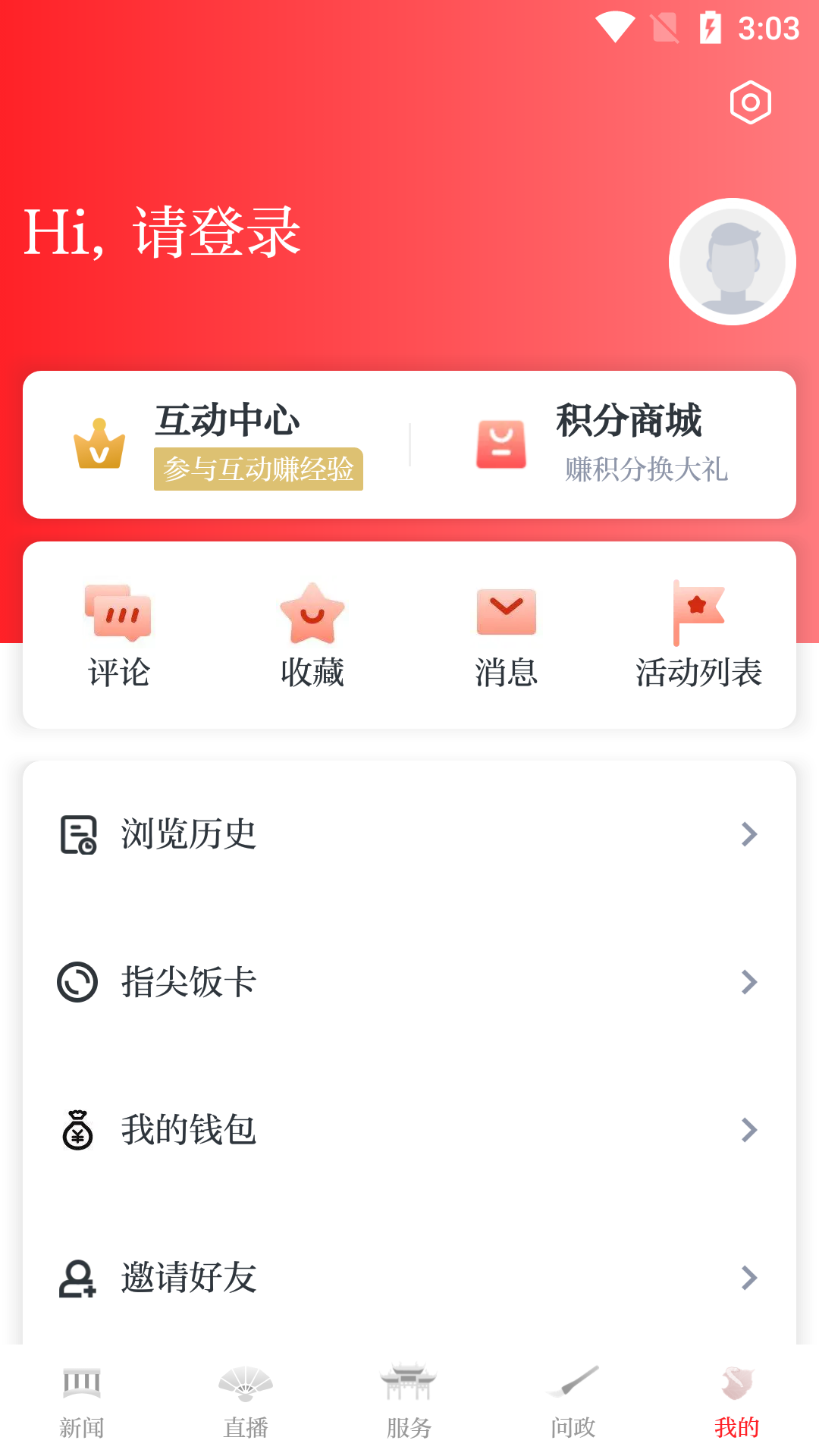
Task: Open the 服务 tab
Action: (409, 1403)
